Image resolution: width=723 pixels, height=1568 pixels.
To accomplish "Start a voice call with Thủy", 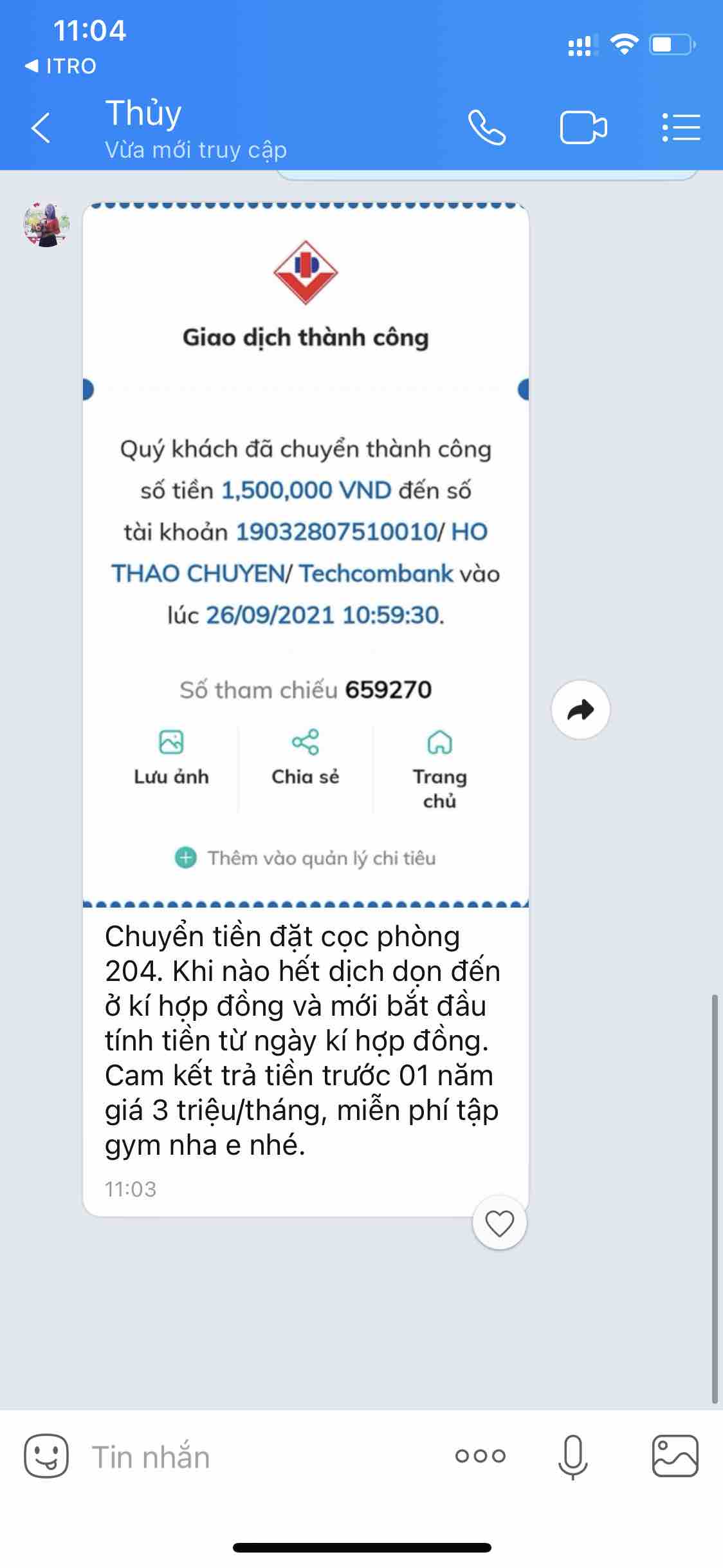I will pyautogui.click(x=487, y=127).
